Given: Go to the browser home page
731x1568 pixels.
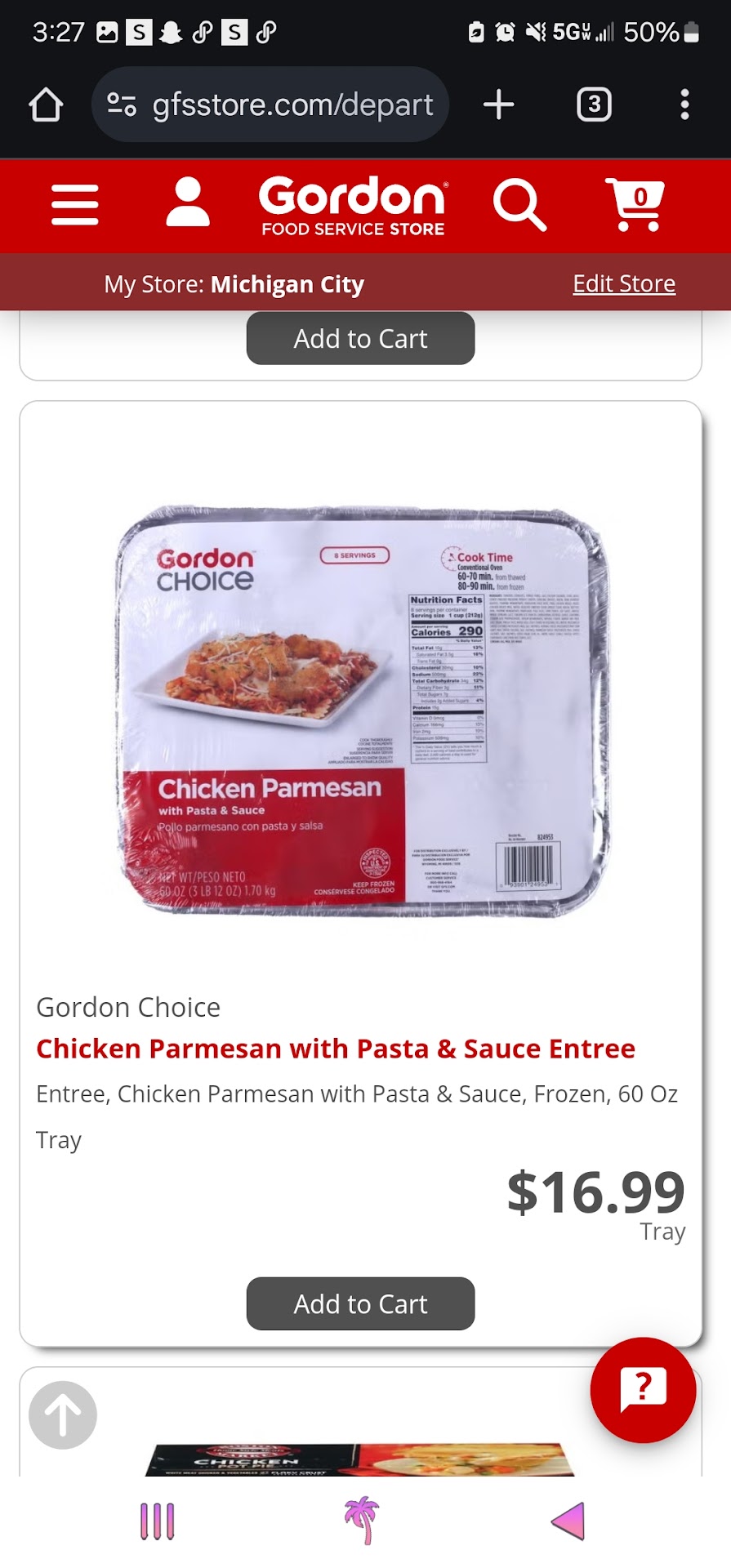Looking at the screenshot, I should 46,105.
